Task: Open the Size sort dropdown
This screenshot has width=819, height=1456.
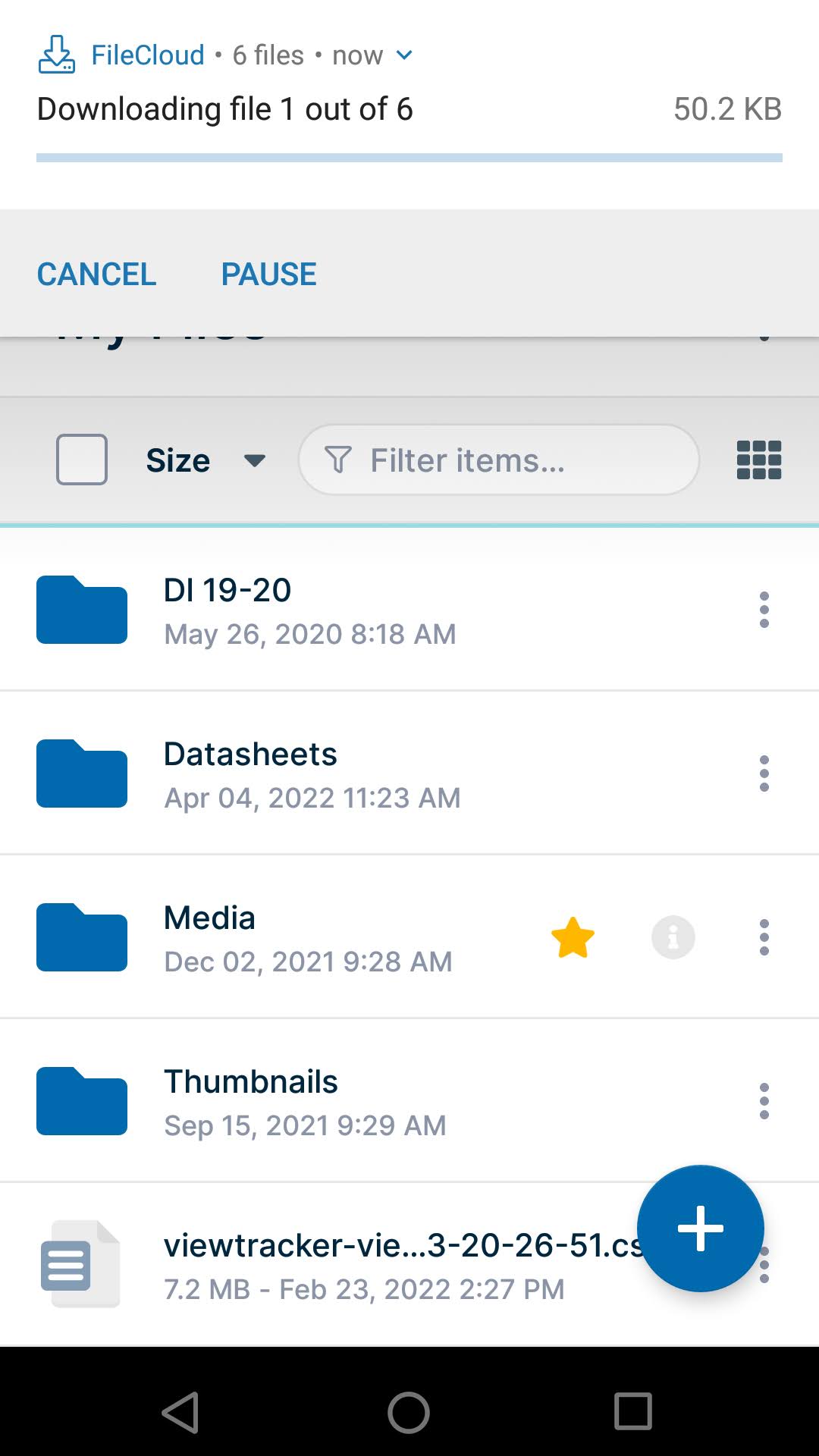Action: [205, 460]
